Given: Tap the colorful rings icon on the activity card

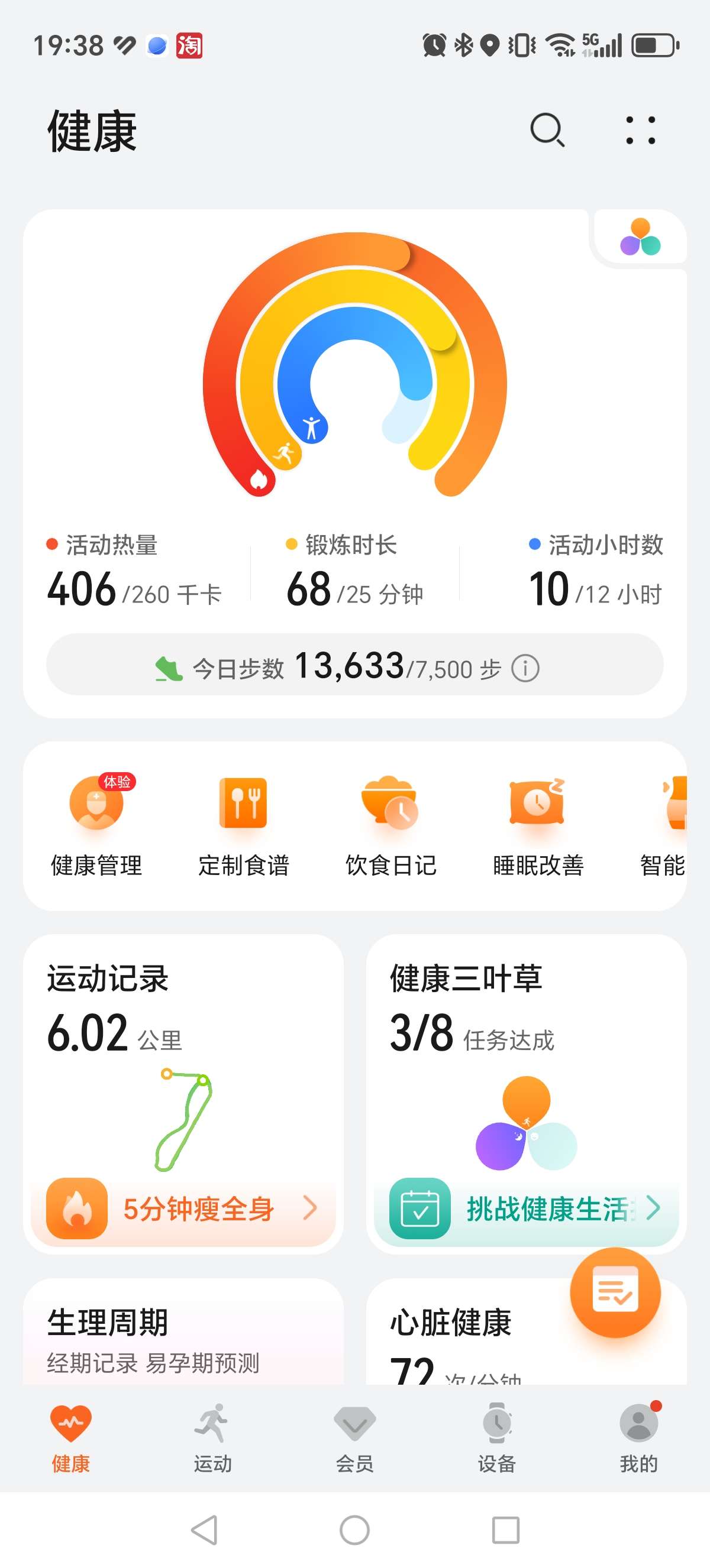Looking at the screenshot, I should (x=641, y=237).
